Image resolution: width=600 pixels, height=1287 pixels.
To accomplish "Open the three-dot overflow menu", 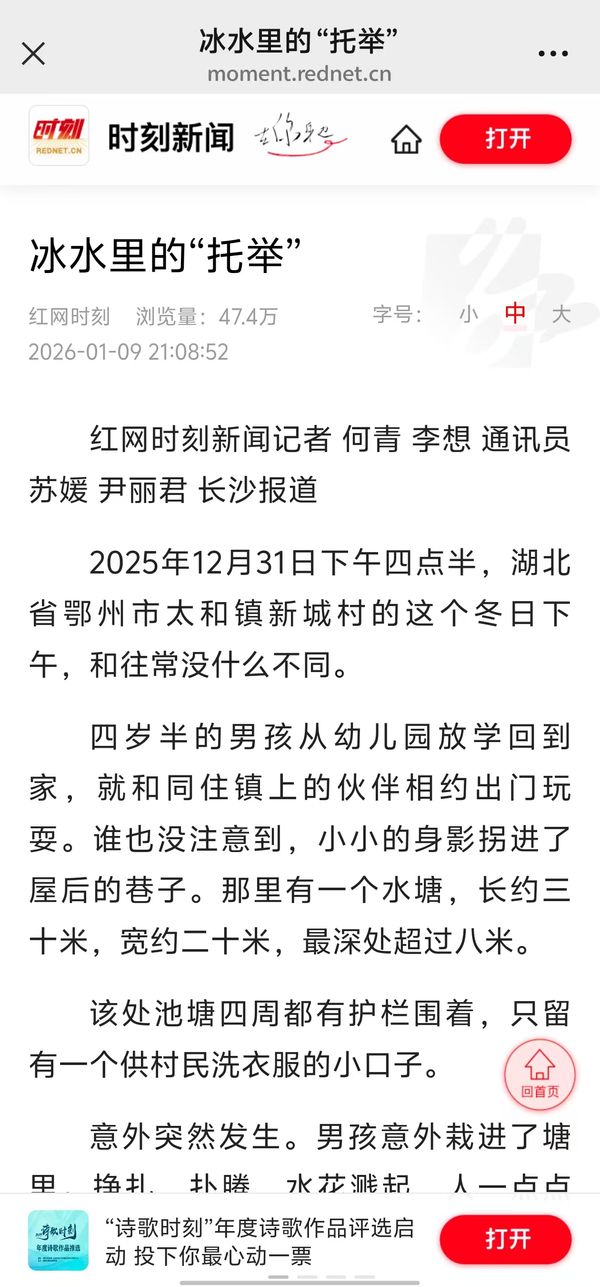I will [553, 54].
